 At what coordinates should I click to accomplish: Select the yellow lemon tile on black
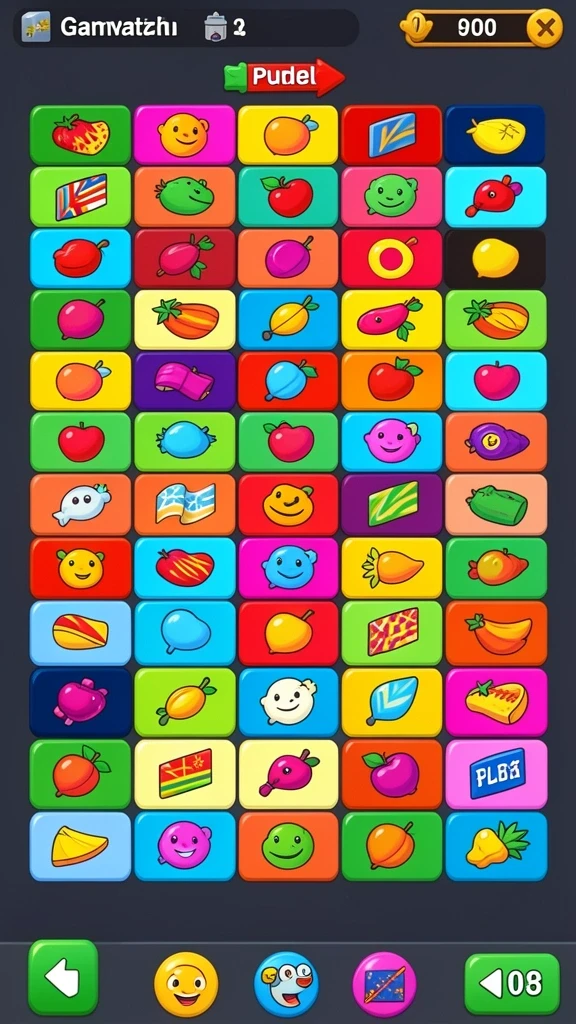click(495, 259)
